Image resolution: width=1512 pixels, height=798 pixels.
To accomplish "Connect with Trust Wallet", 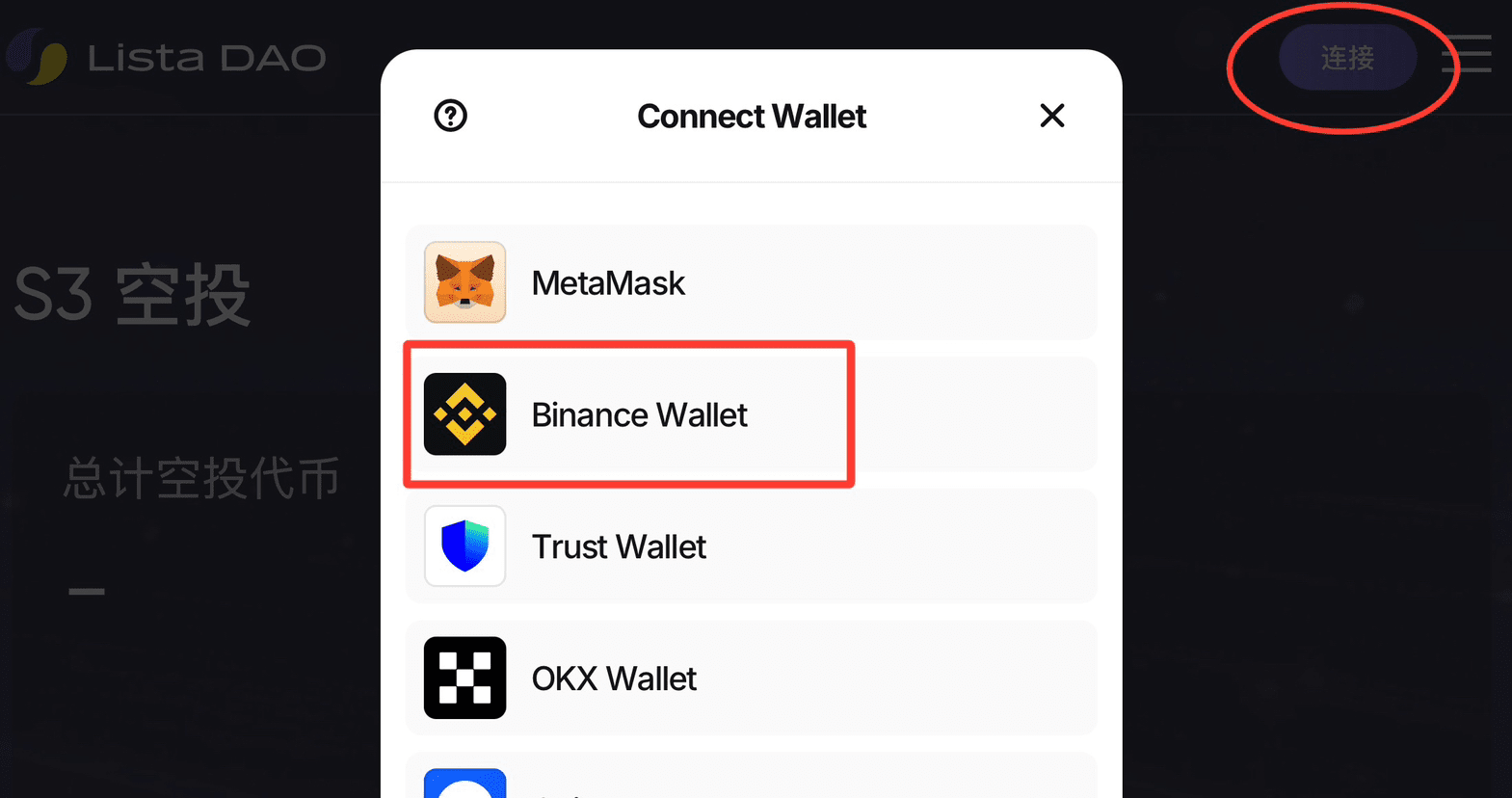I will [750, 546].
